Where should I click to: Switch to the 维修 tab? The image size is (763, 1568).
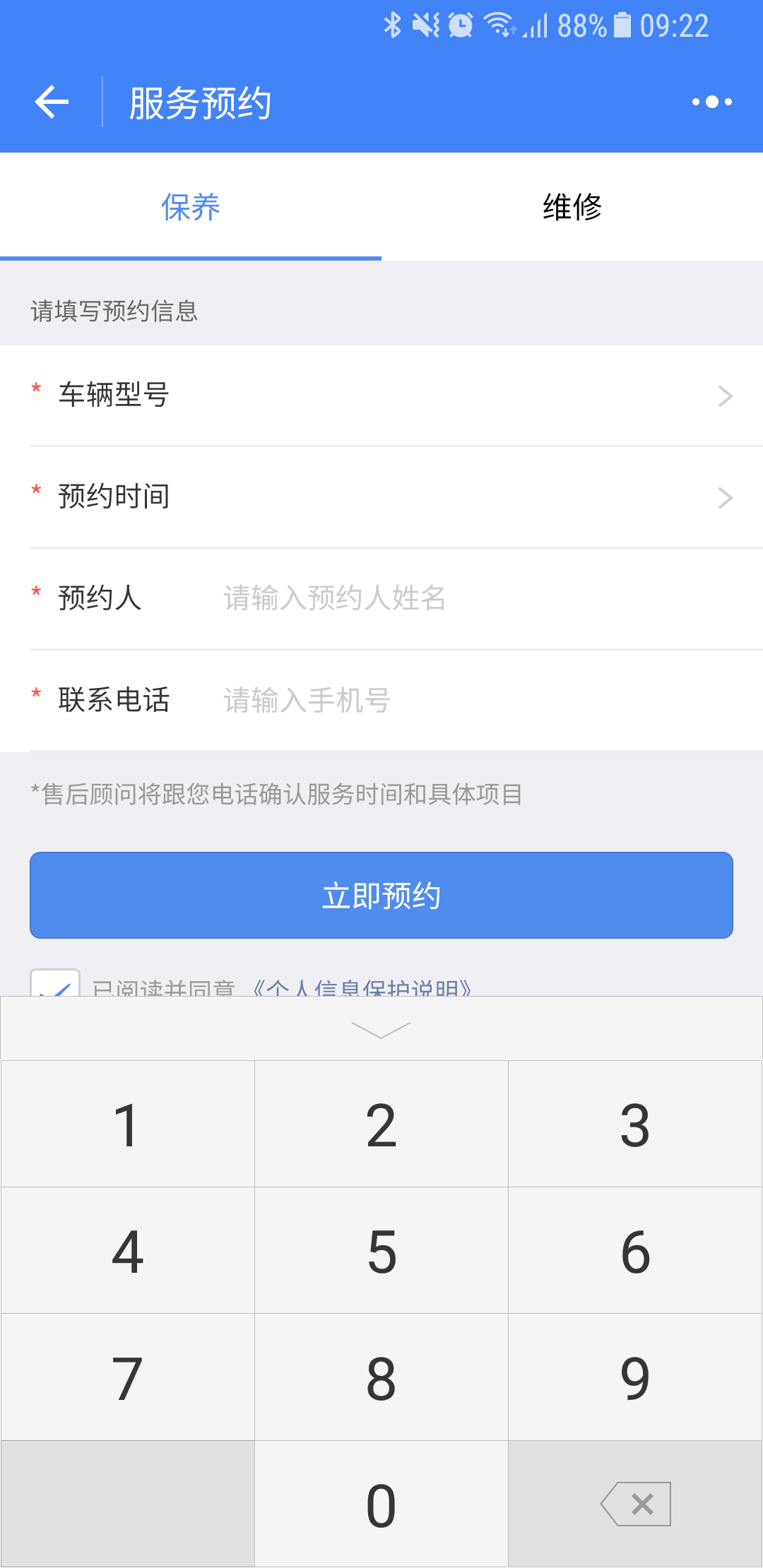572,207
